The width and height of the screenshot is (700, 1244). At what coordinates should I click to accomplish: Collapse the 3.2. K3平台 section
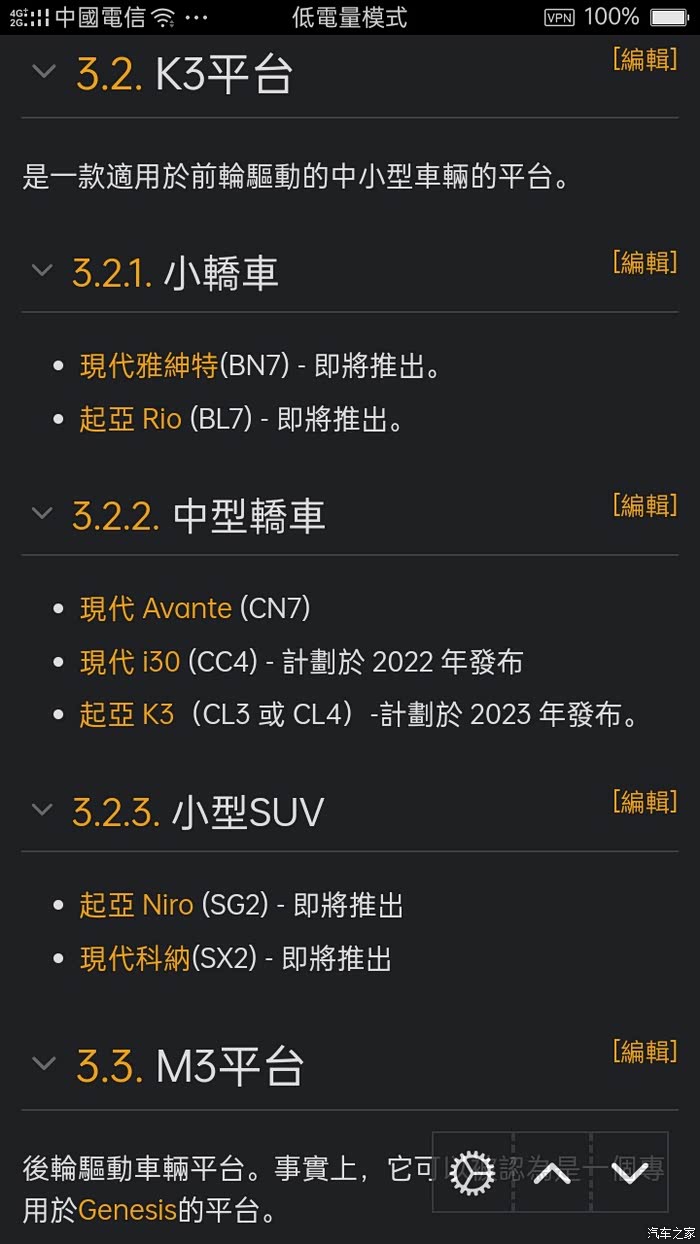[x=42, y=72]
